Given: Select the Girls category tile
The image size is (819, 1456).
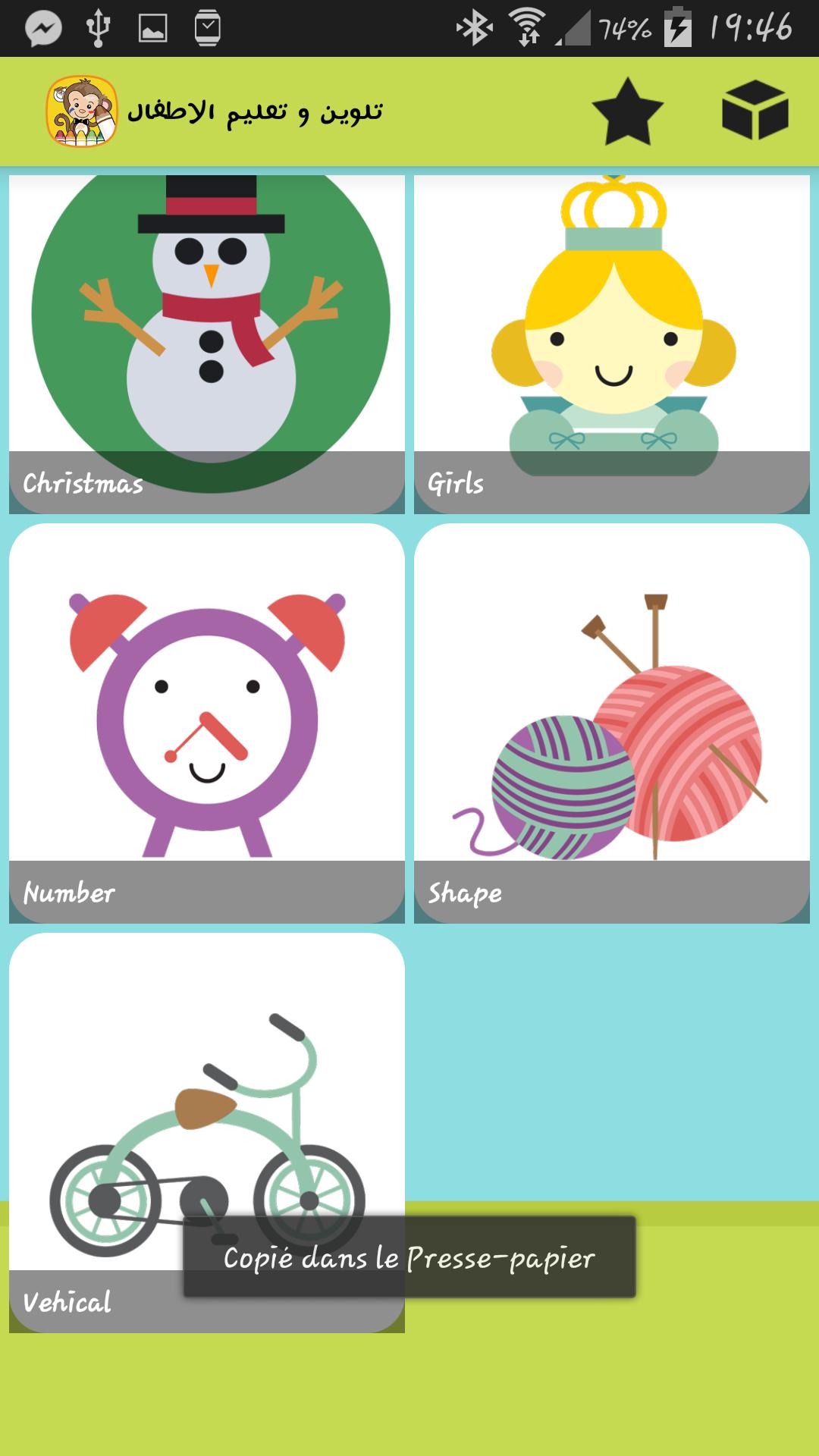Looking at the screenshot, I should [x=611, y=344].
